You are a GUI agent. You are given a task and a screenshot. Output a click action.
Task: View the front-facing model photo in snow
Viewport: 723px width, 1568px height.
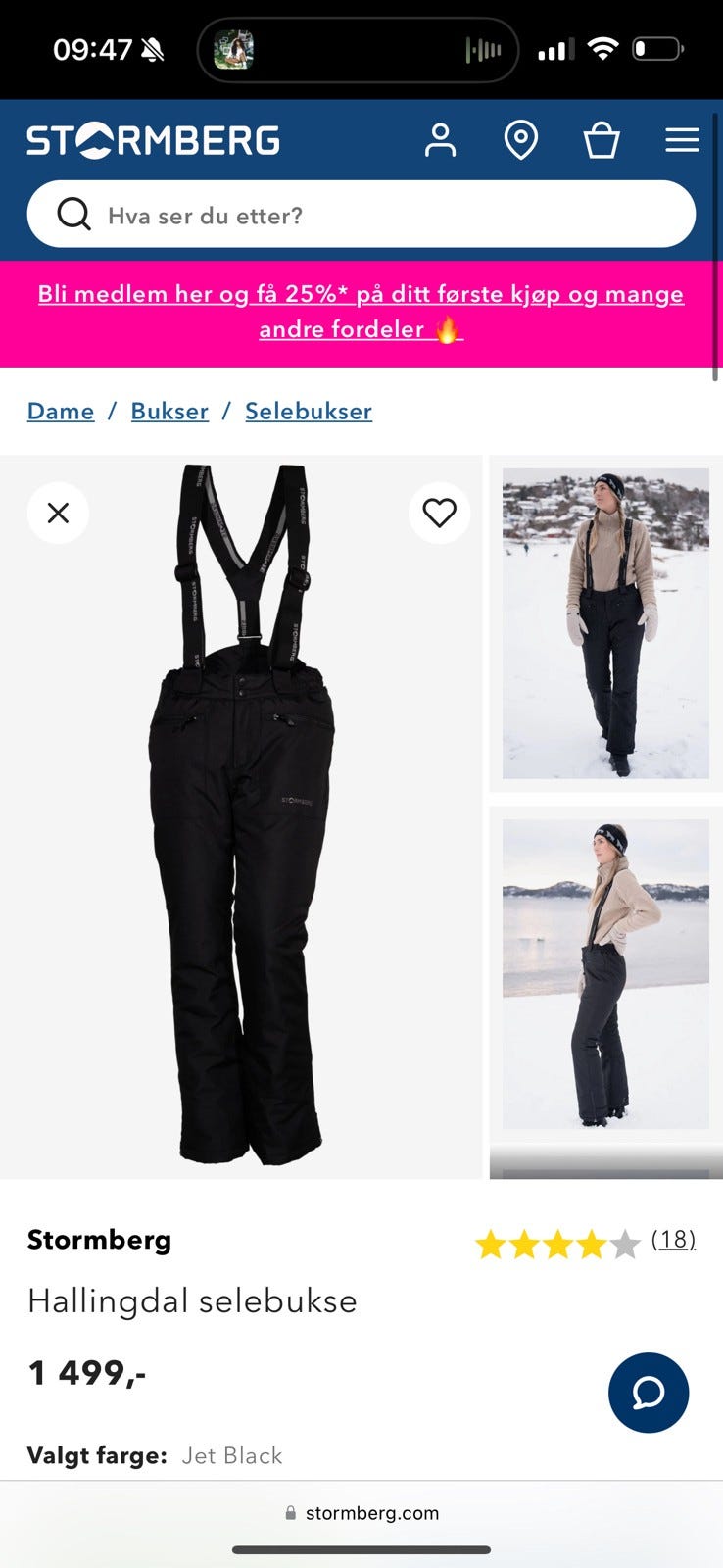(605, 623)
